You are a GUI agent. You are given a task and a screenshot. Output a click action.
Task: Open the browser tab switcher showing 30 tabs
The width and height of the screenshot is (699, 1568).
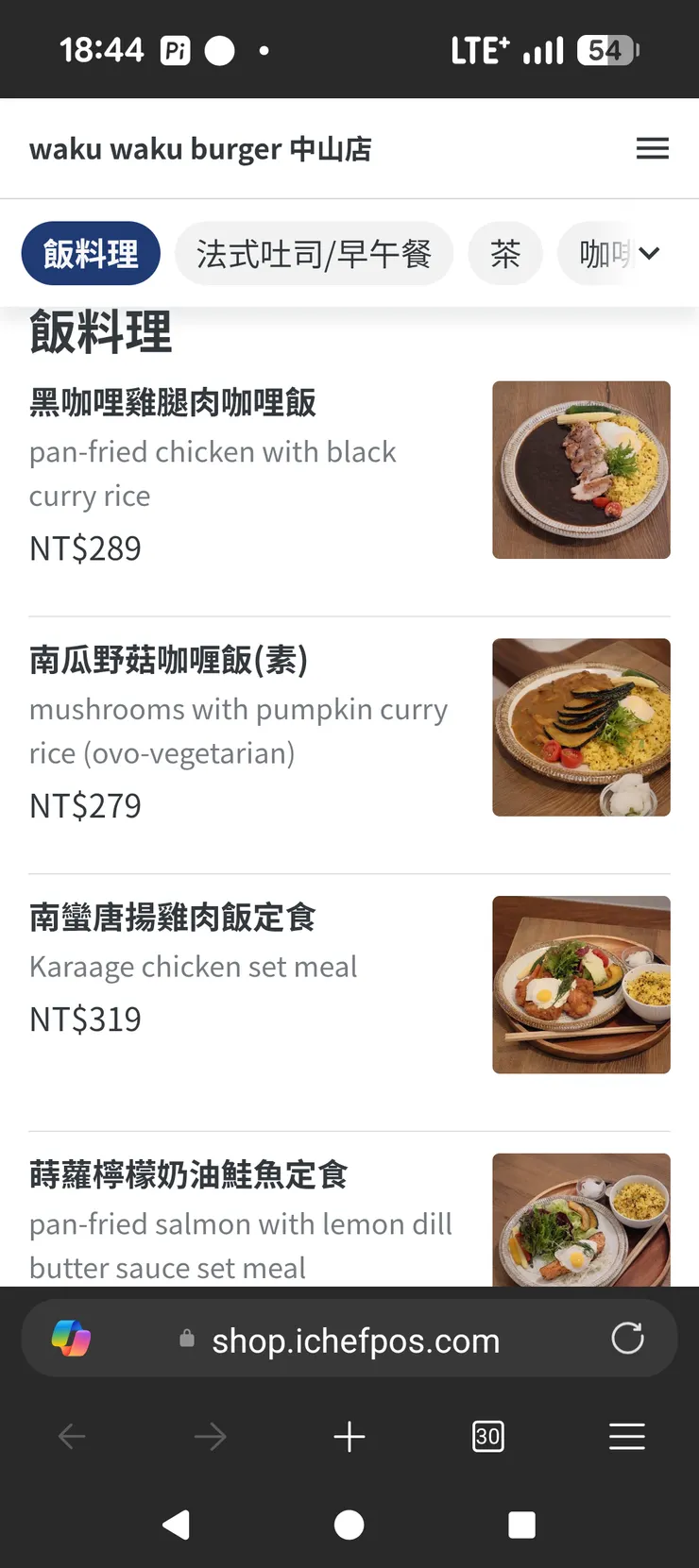tap(487, 1436)
